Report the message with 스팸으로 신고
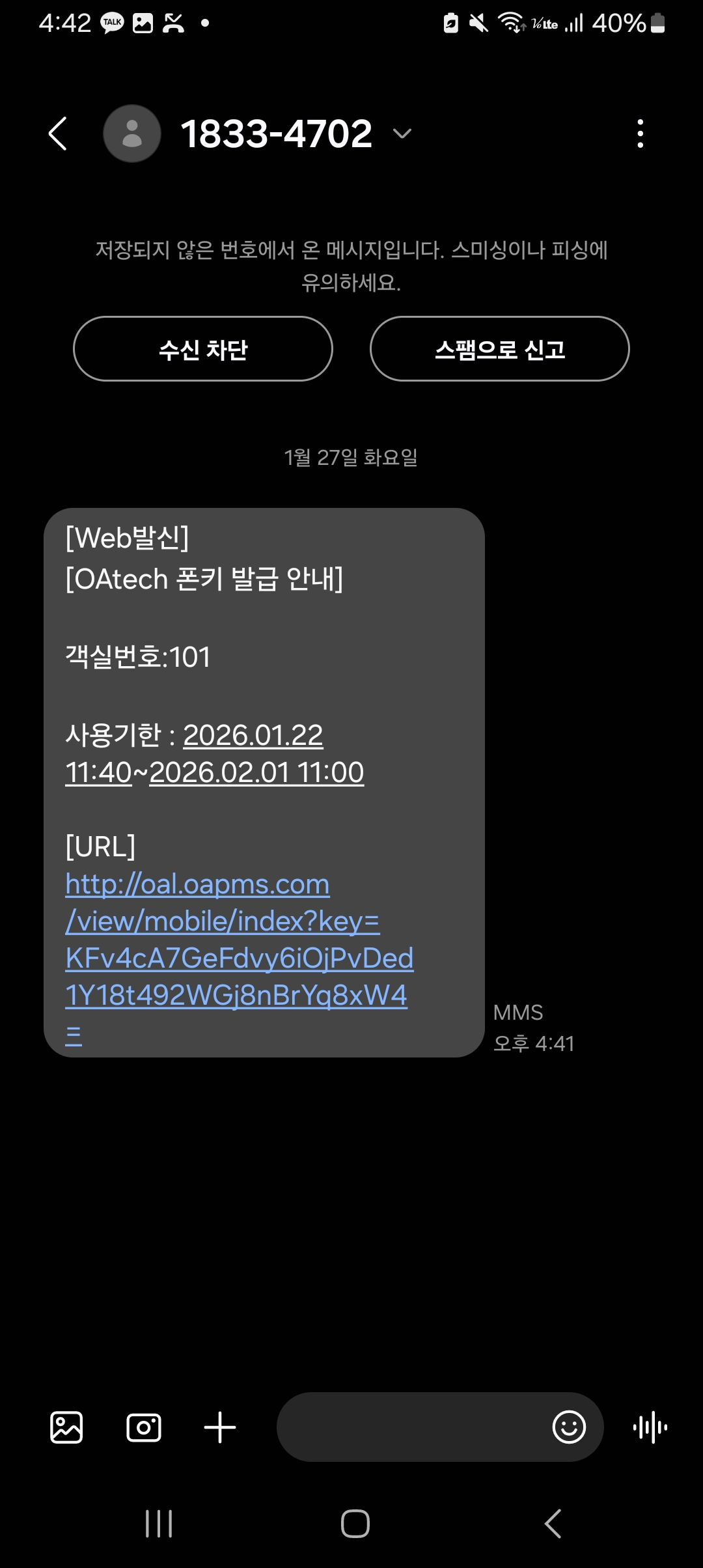Screen dimensions: 703x1568 point(499,349)
